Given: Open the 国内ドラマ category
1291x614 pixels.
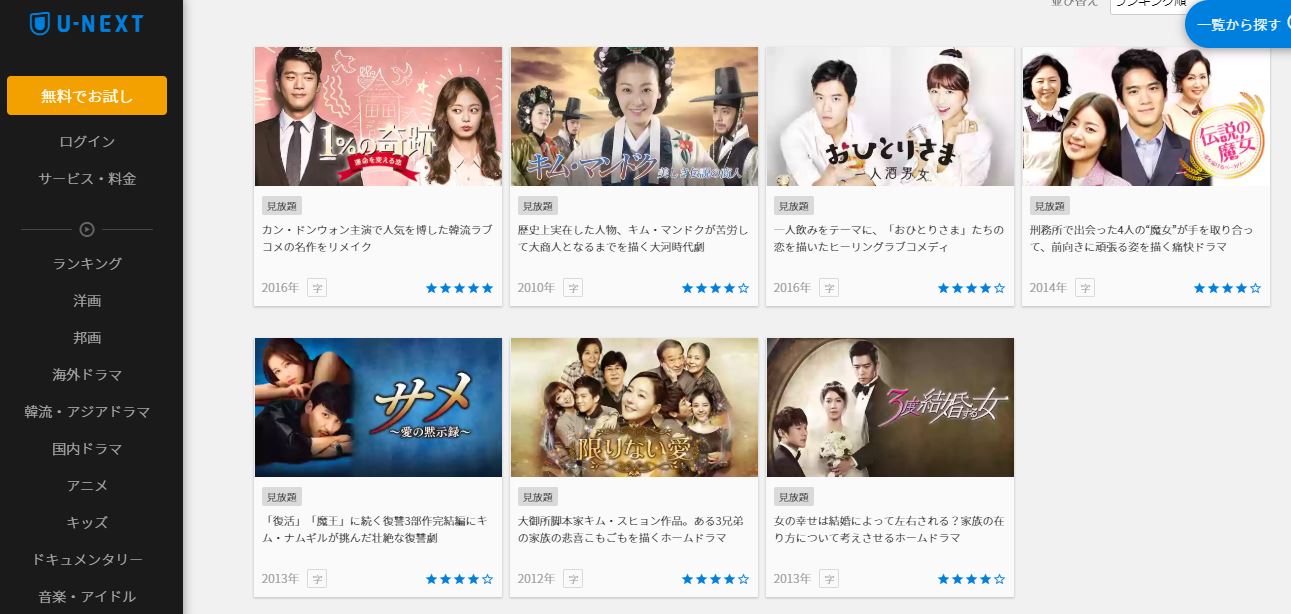Looking at the screenshot, I should (x=87, y=449).
